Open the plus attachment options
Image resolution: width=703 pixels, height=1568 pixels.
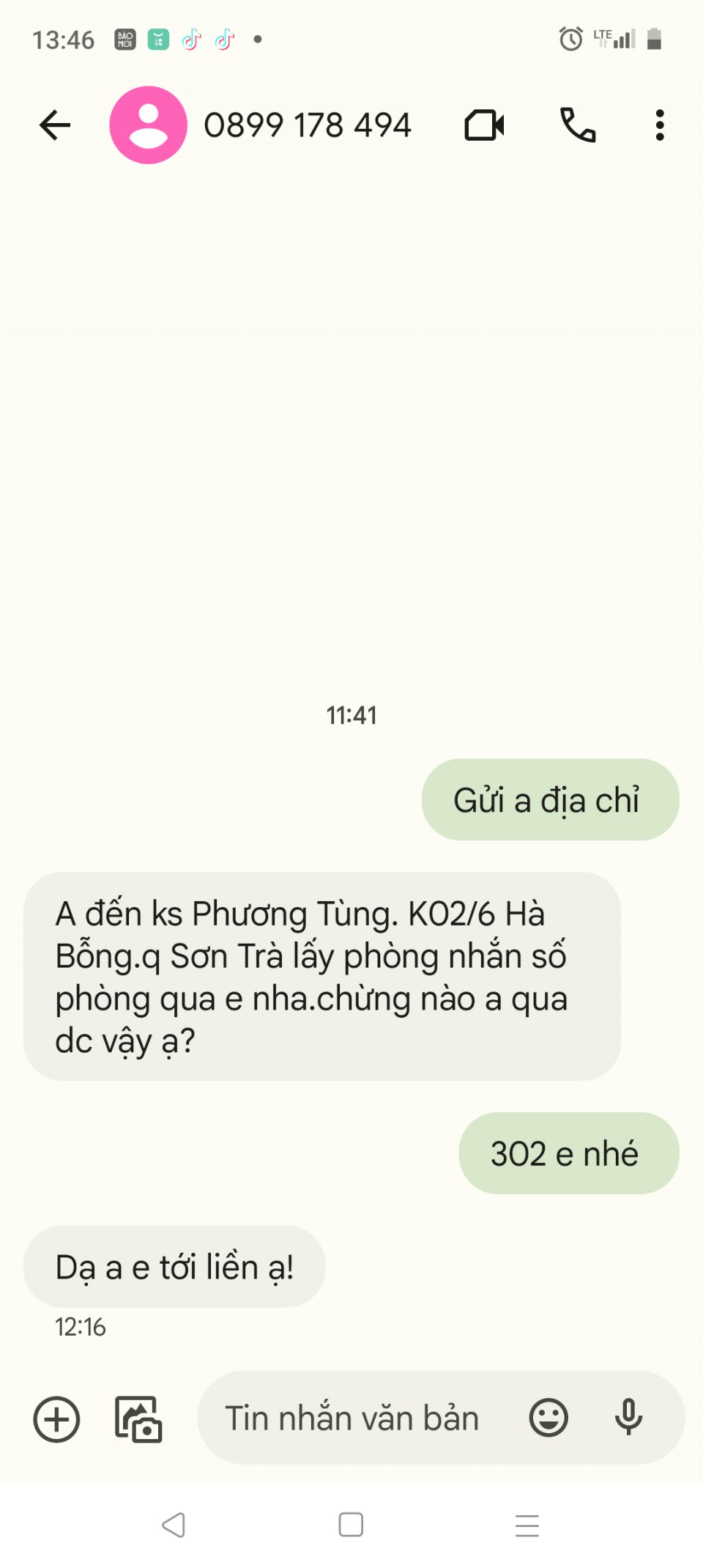pos(56,1419)
